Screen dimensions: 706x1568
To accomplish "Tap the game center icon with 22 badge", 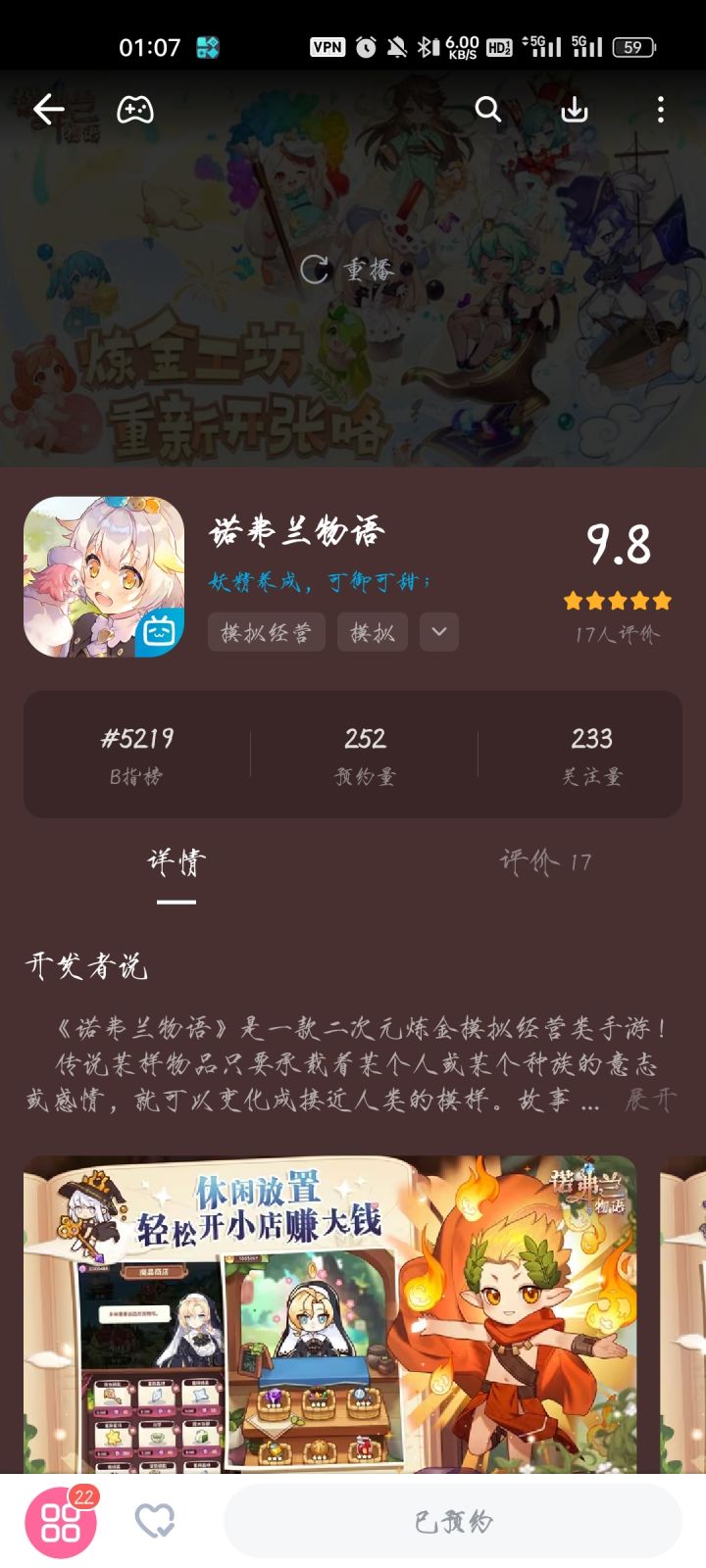I will pyautogui.click(x=62, y=1521).
